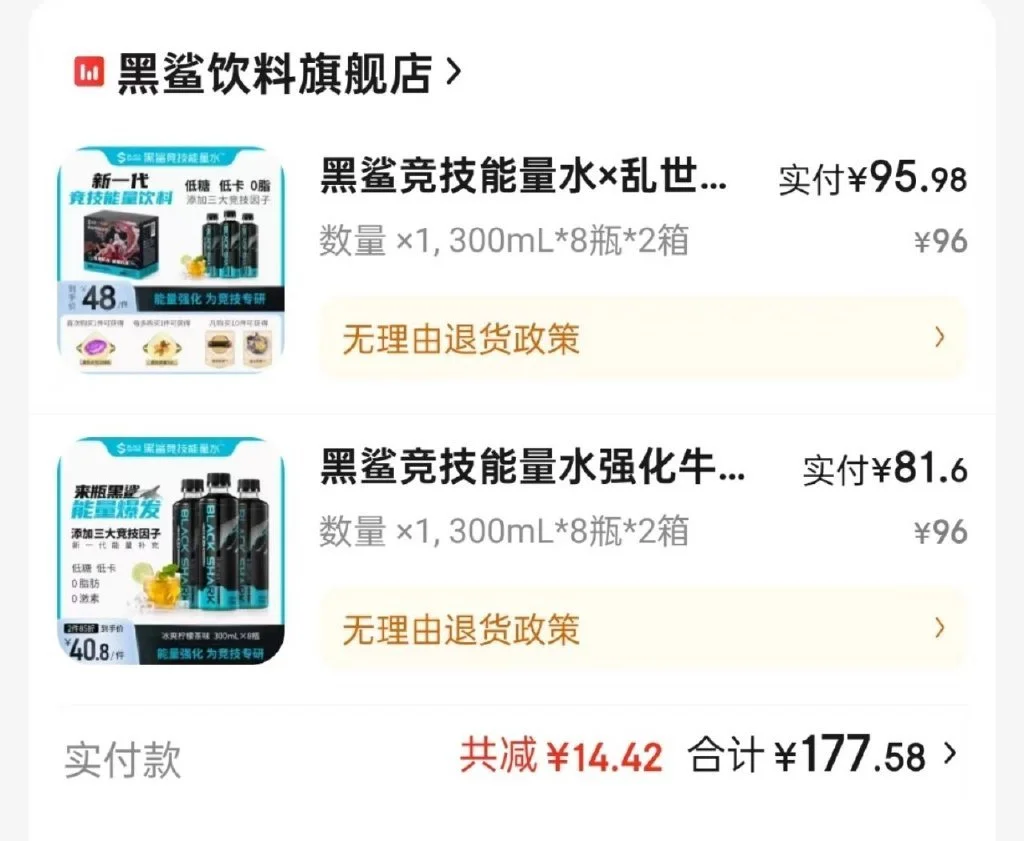The image size is (1024, 841).
Task: Open the 黑鲨竞技能量水×乱世 item title
Action: pos(523,178)
